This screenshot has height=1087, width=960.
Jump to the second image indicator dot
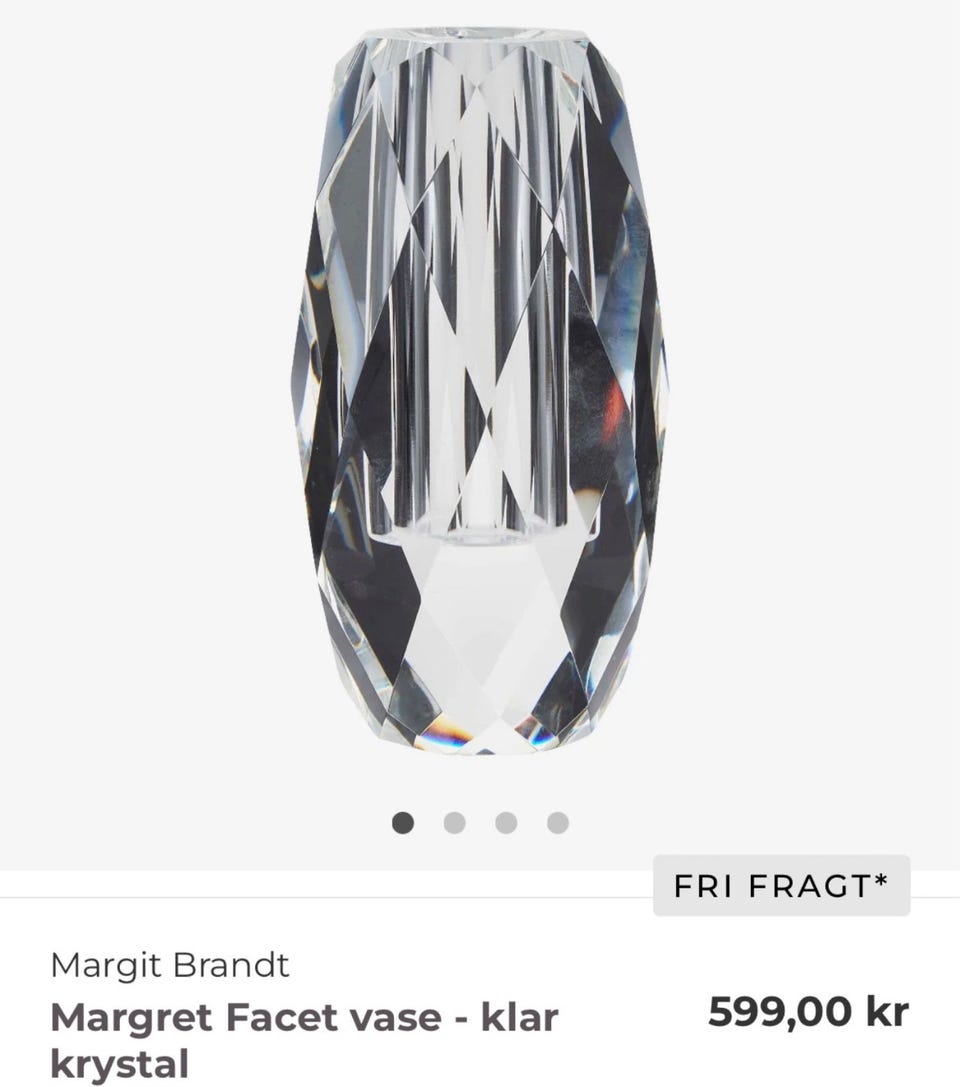coord(455,823)
